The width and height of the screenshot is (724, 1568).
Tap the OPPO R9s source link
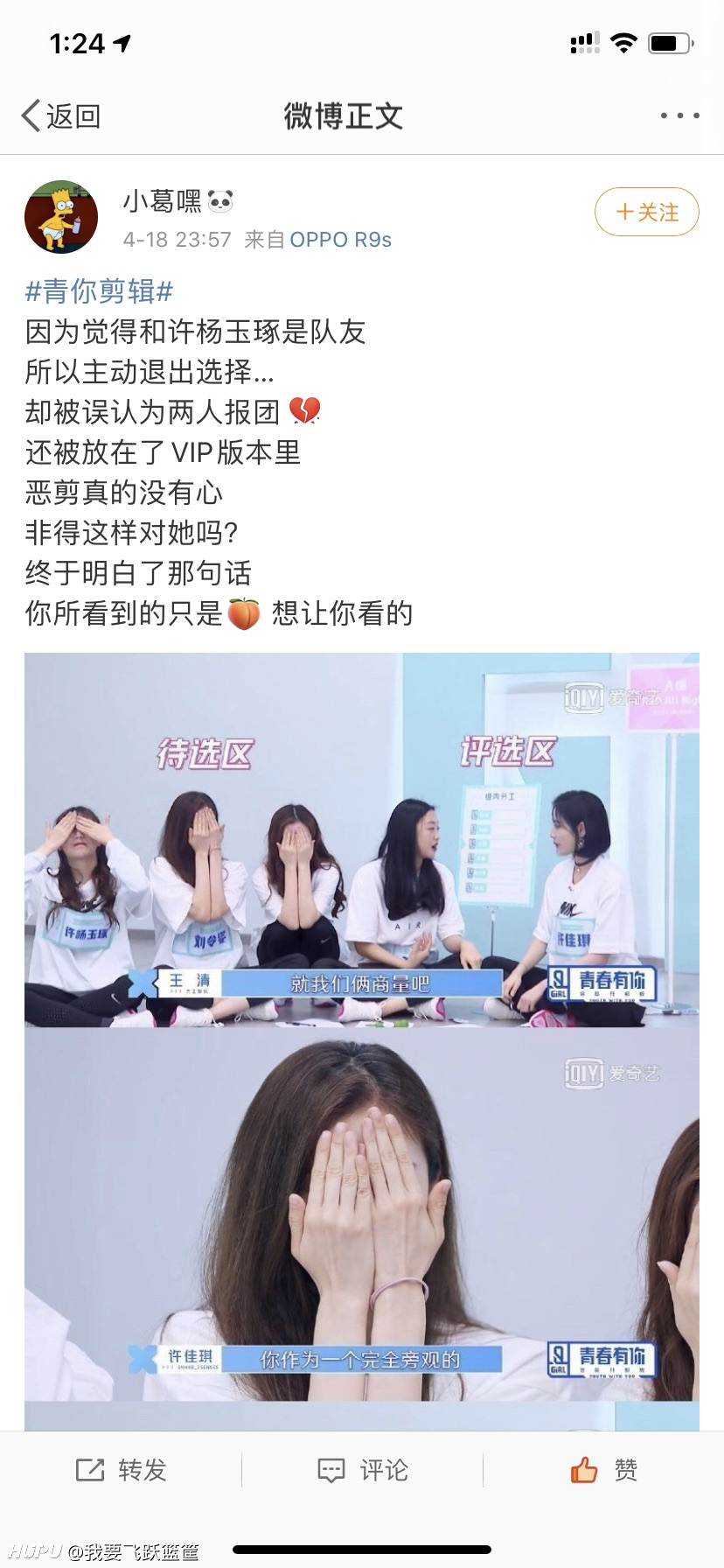[x=340, y=240]
